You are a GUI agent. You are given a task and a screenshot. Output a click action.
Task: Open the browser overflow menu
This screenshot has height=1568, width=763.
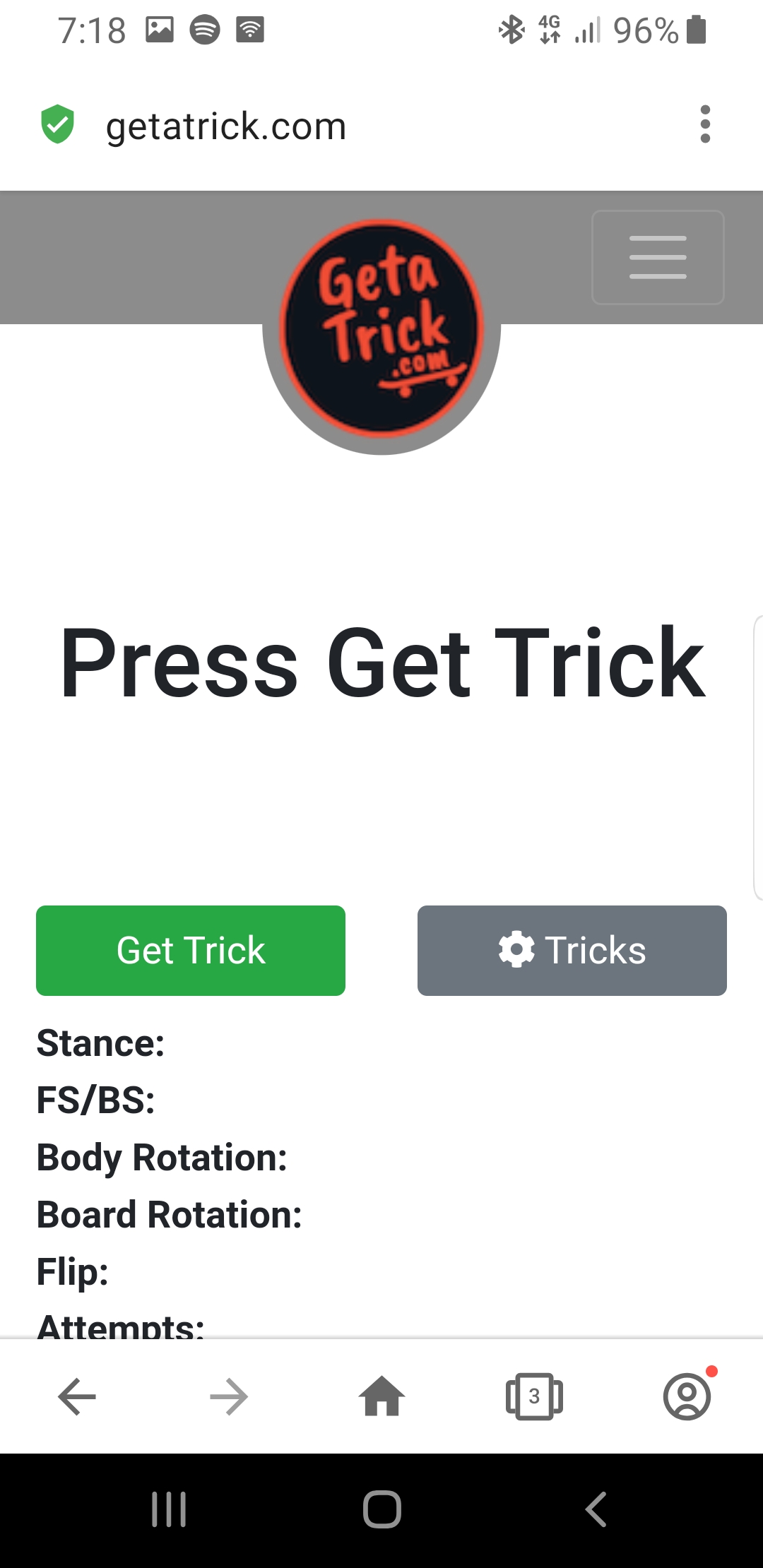(x=704, y=125)
